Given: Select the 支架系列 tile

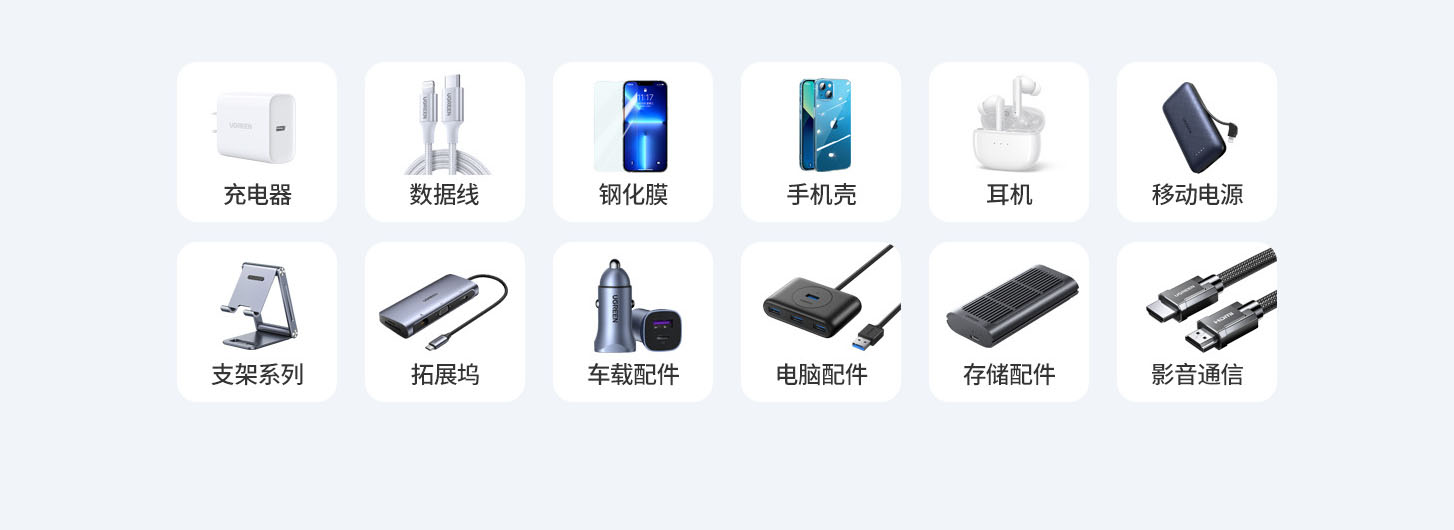Looking at the screenshot, I should point(257,322).
